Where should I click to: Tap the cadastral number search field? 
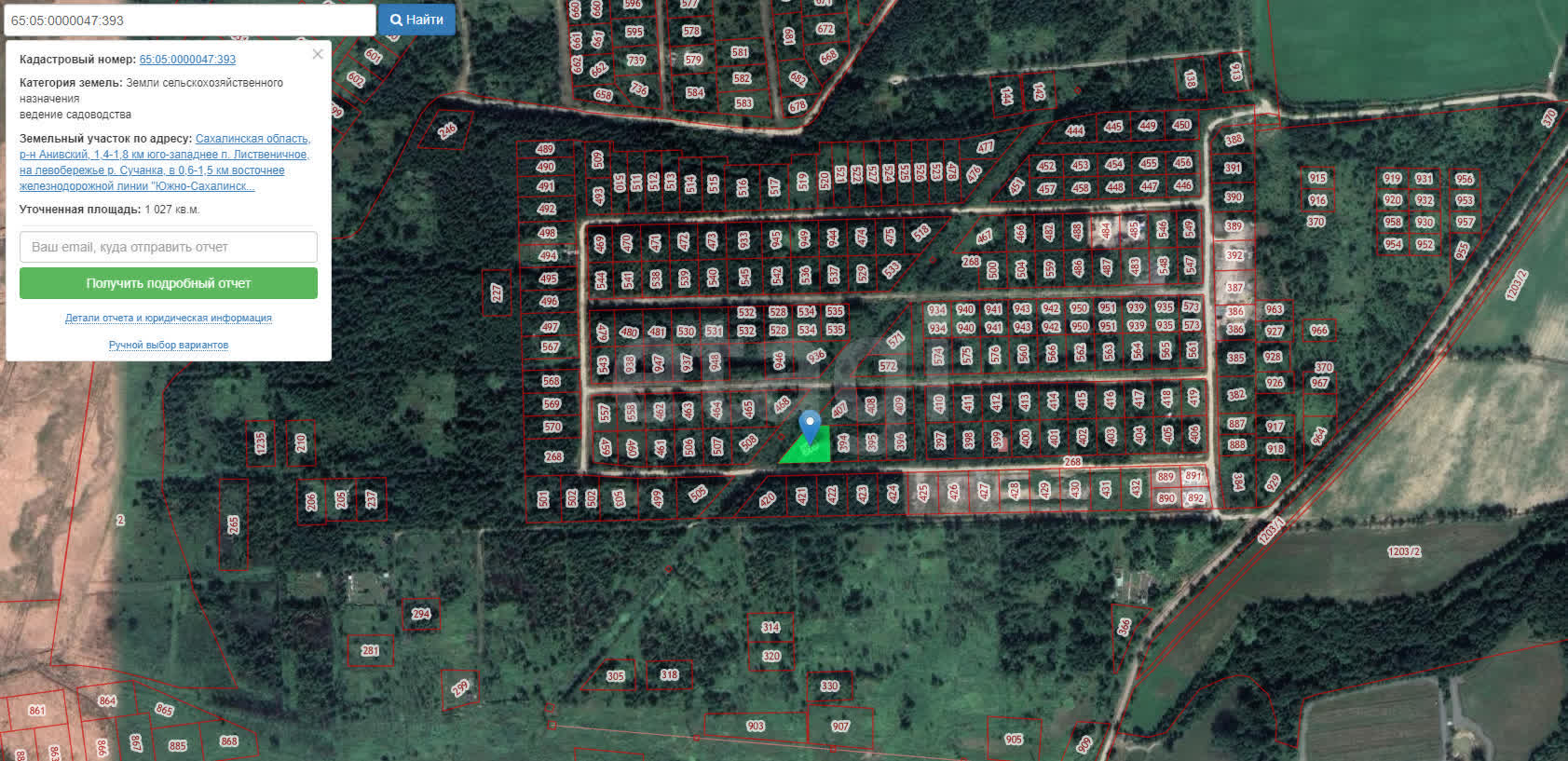[x=189, y=20]
